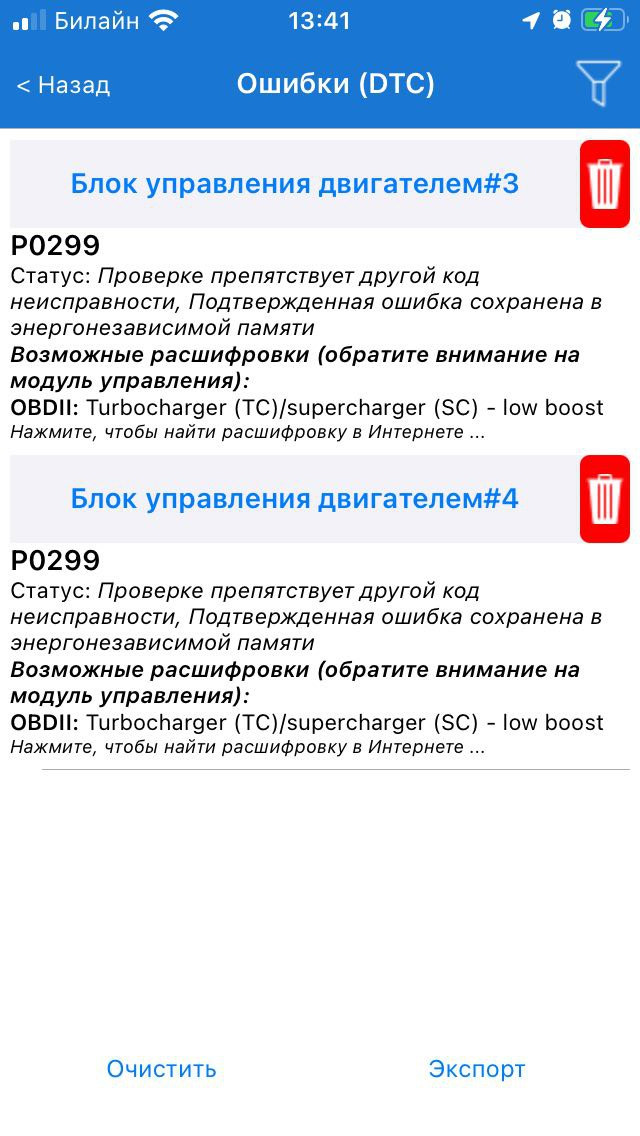
Task: Delete errors for Блок управления двигателем#4
Action: tap(604, 499)
